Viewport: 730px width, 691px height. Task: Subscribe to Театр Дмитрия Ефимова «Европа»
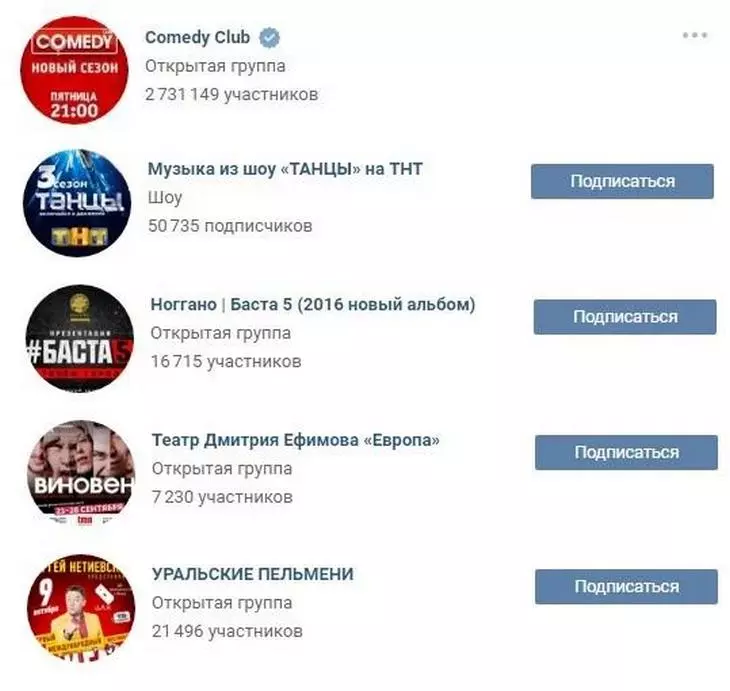pos(626,452)
